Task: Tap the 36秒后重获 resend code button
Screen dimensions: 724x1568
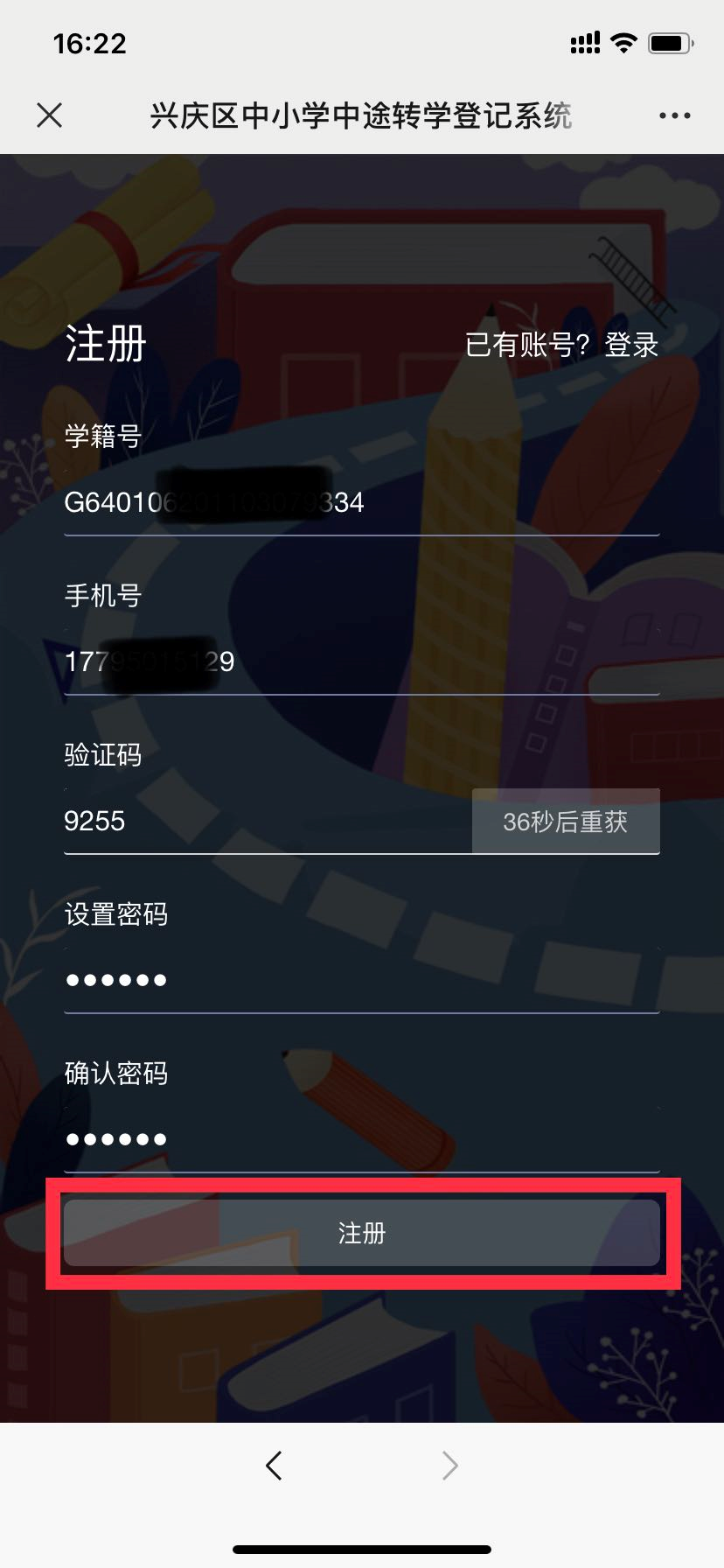Action: pyautogui.click(x=566, y=822)
